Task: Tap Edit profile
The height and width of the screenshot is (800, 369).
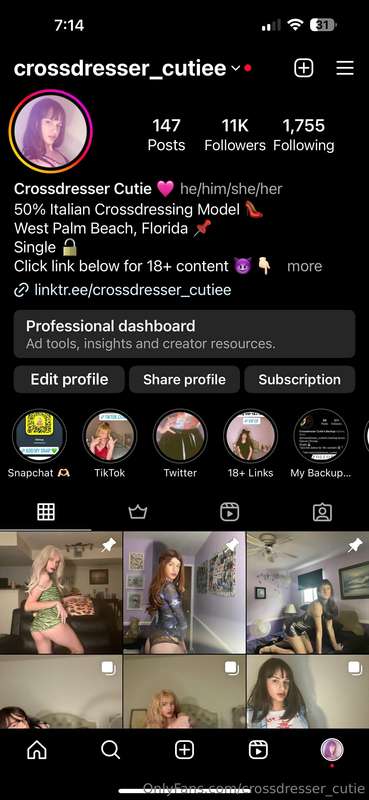Action: 69,380
